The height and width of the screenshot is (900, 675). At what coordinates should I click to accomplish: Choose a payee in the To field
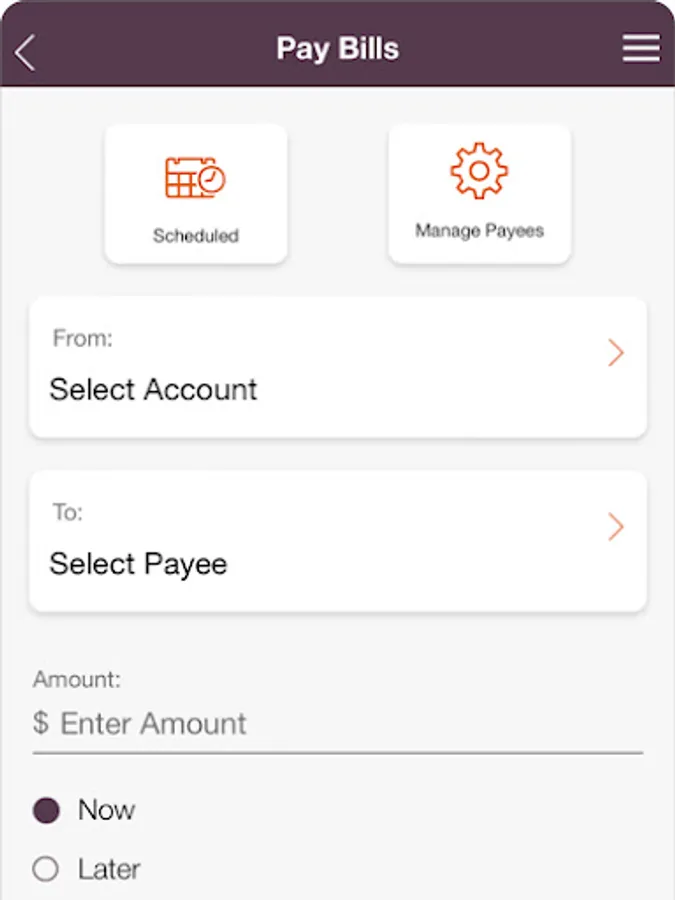pyautogui.click(x=338, y=542)
